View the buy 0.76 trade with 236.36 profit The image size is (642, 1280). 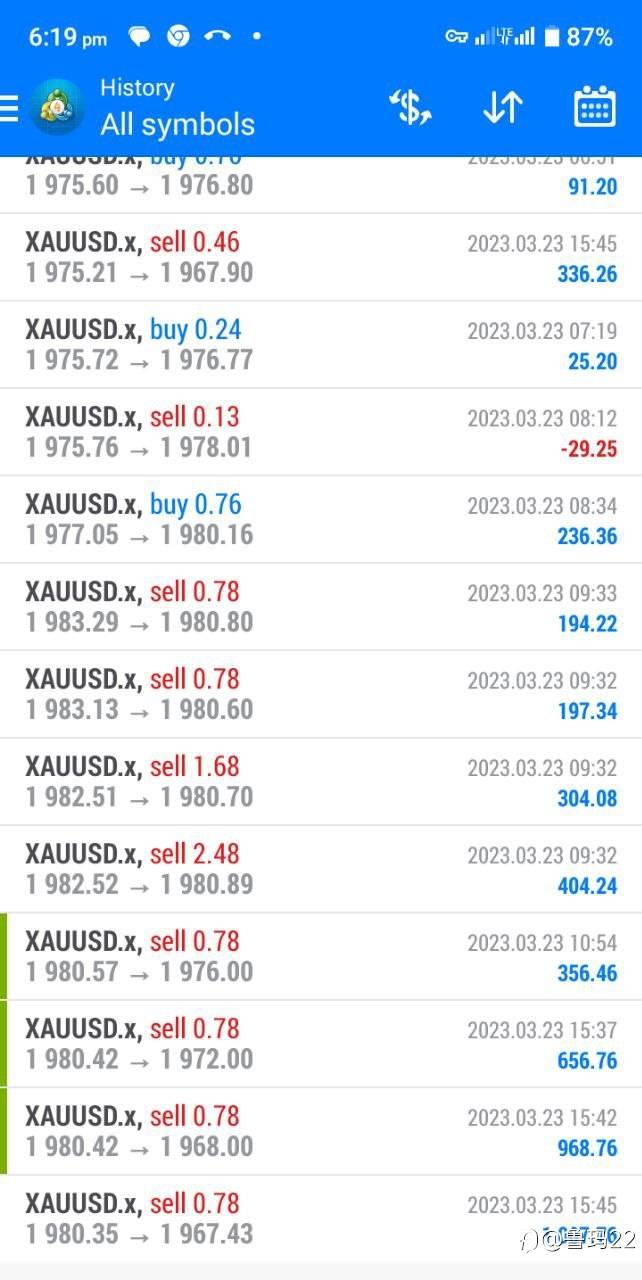click(321, 520)
